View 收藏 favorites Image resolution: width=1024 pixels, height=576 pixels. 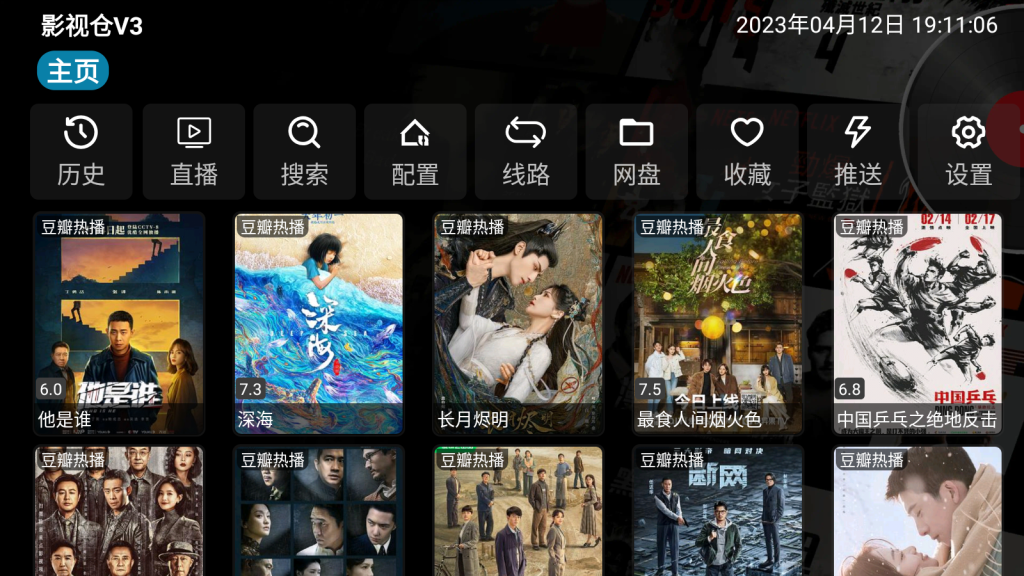point(747,151)
